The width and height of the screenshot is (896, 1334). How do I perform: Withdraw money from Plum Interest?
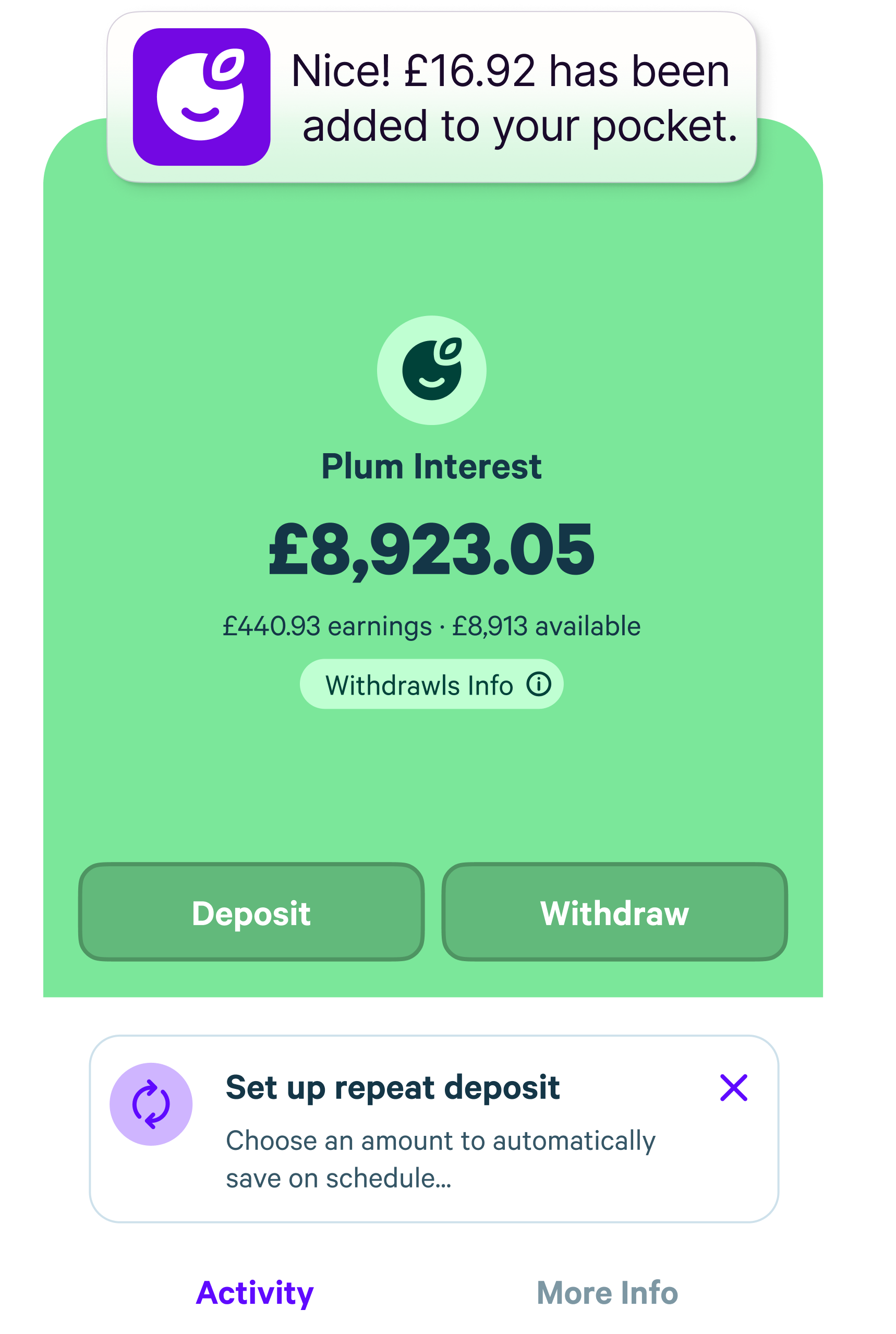click(614, 913)
